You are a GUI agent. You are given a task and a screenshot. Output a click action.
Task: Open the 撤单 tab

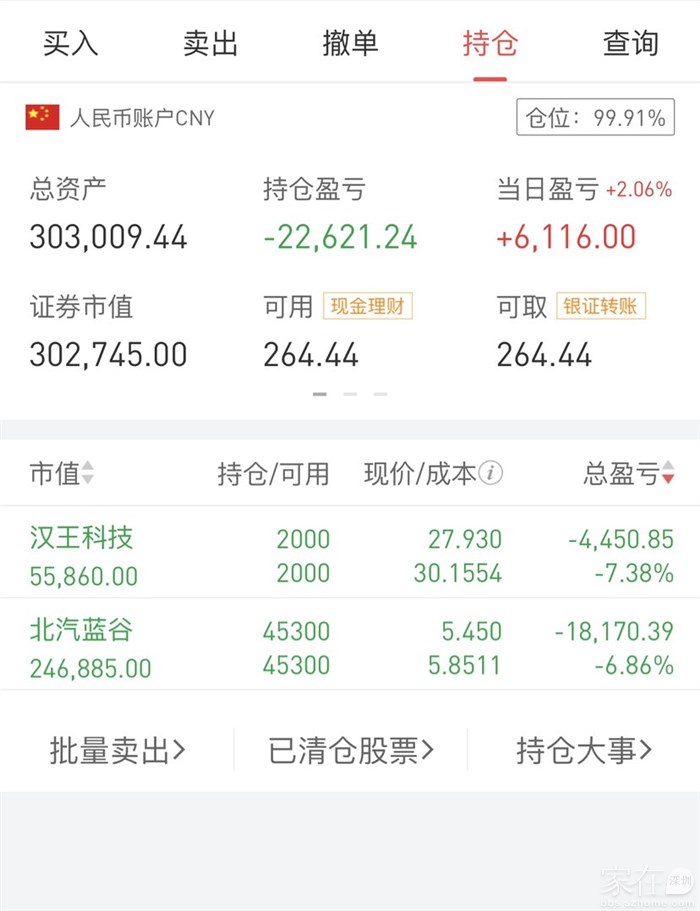350,43
